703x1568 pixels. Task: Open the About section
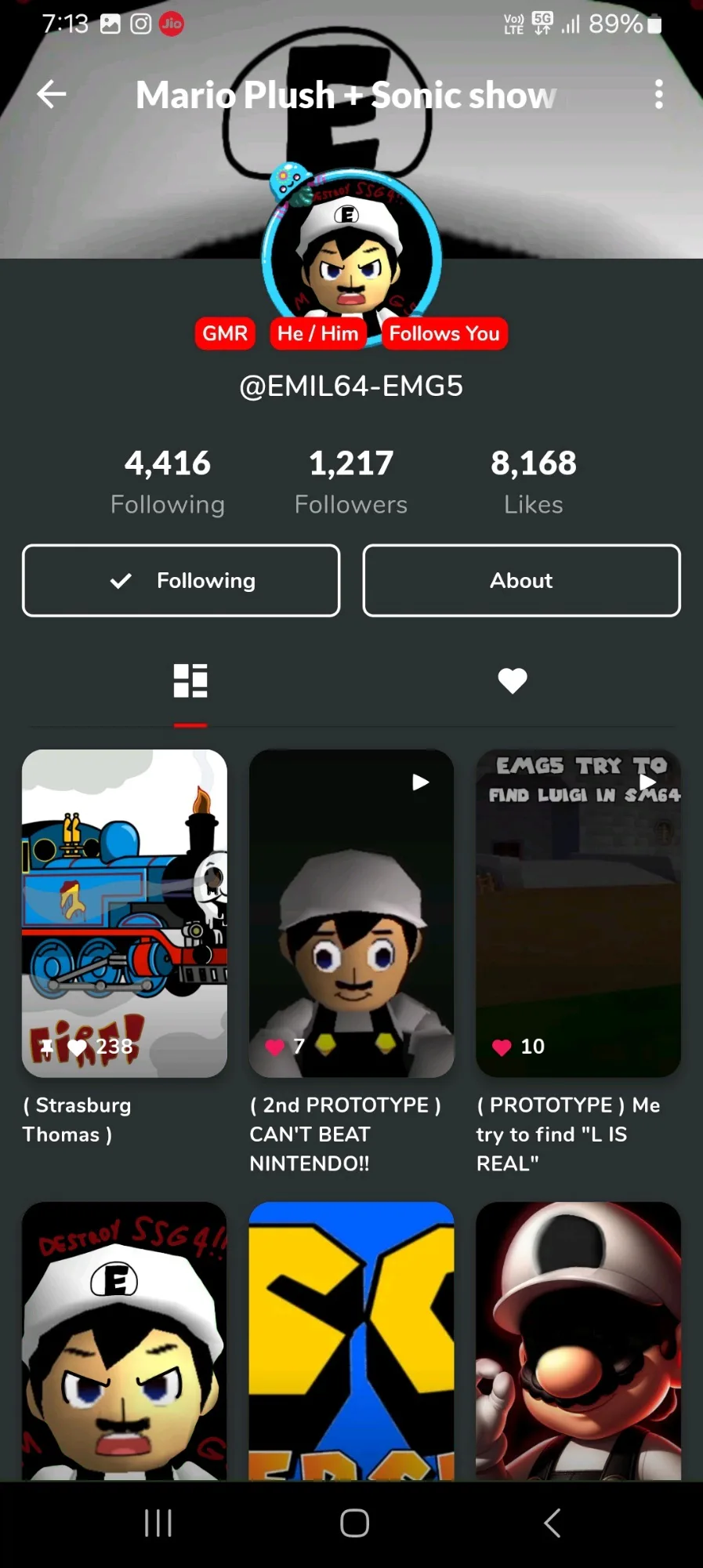pyautogui.click(x=521, y=580)
